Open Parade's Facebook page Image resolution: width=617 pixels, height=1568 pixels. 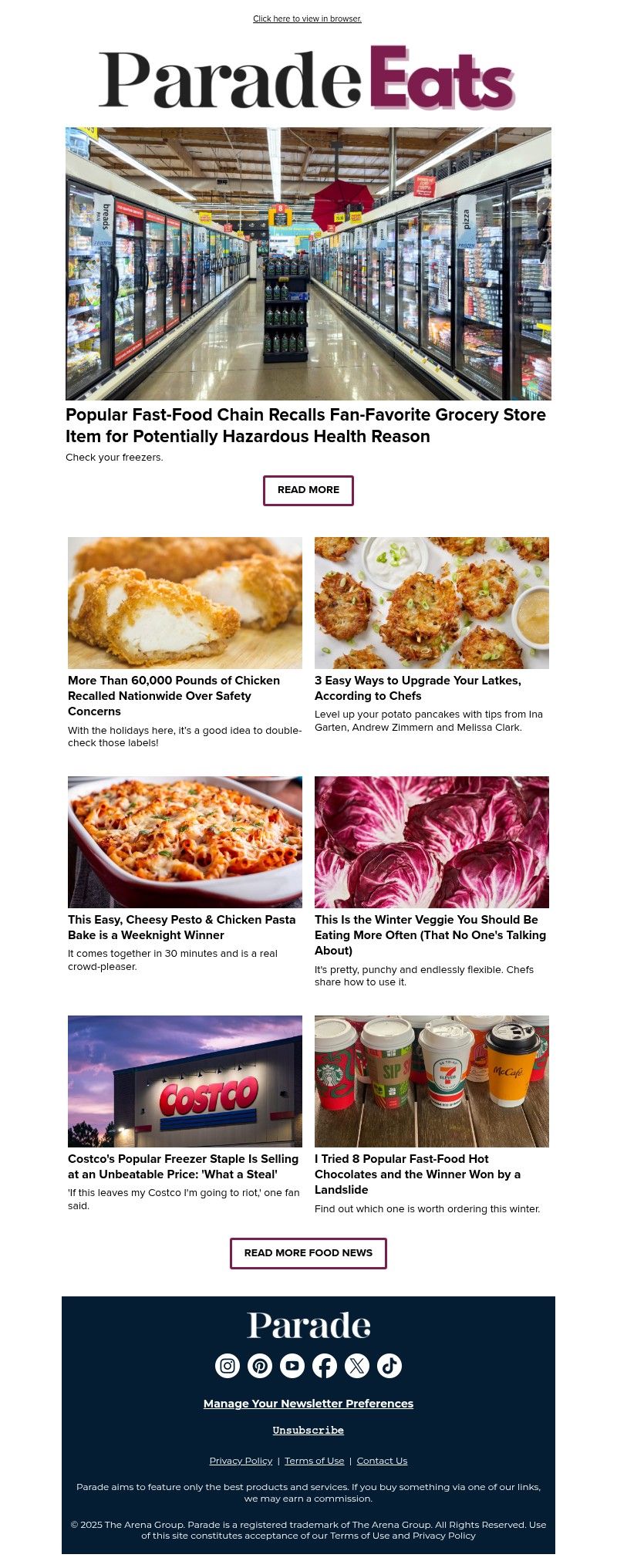click(x=324, y=1365)
